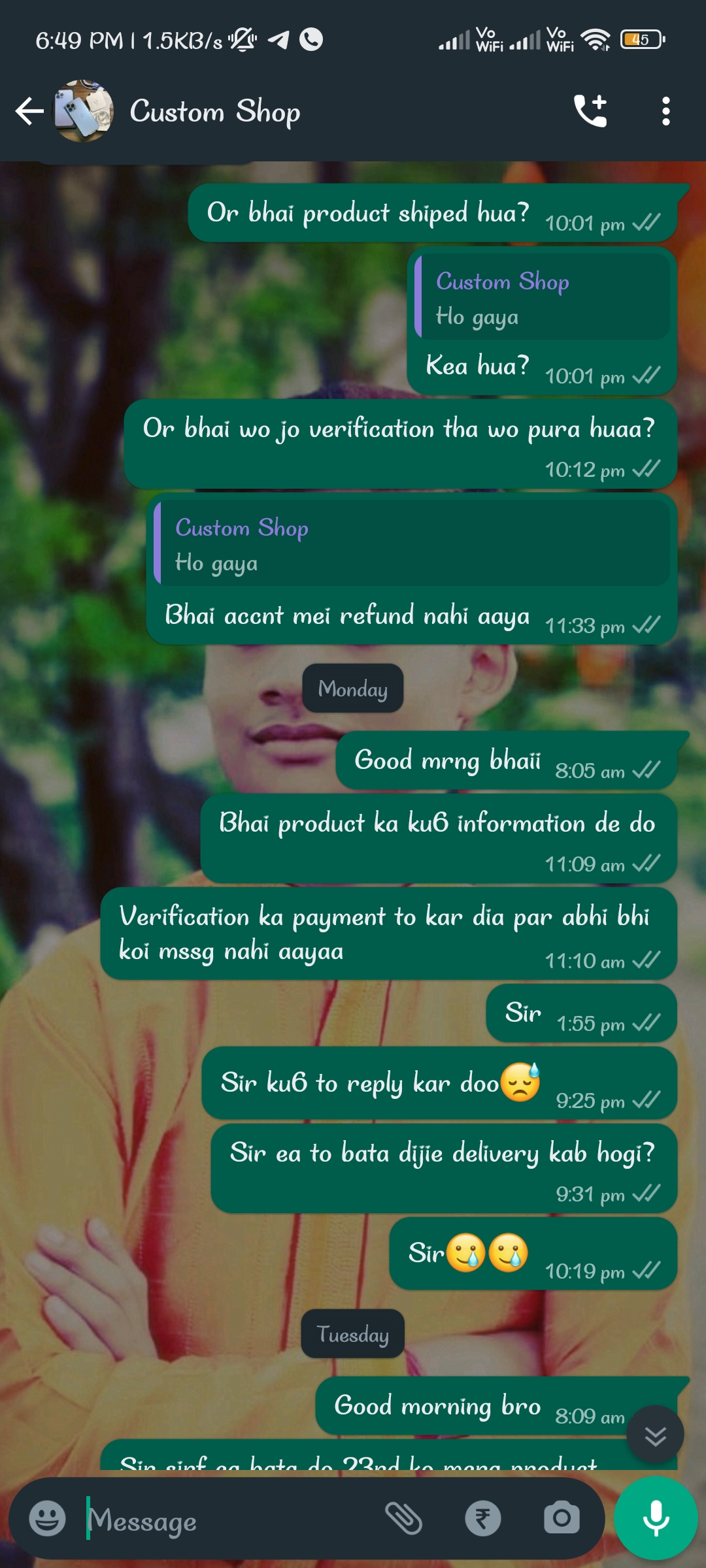
Task: Open the camera from the message bar
Action: pos(562,1518)
